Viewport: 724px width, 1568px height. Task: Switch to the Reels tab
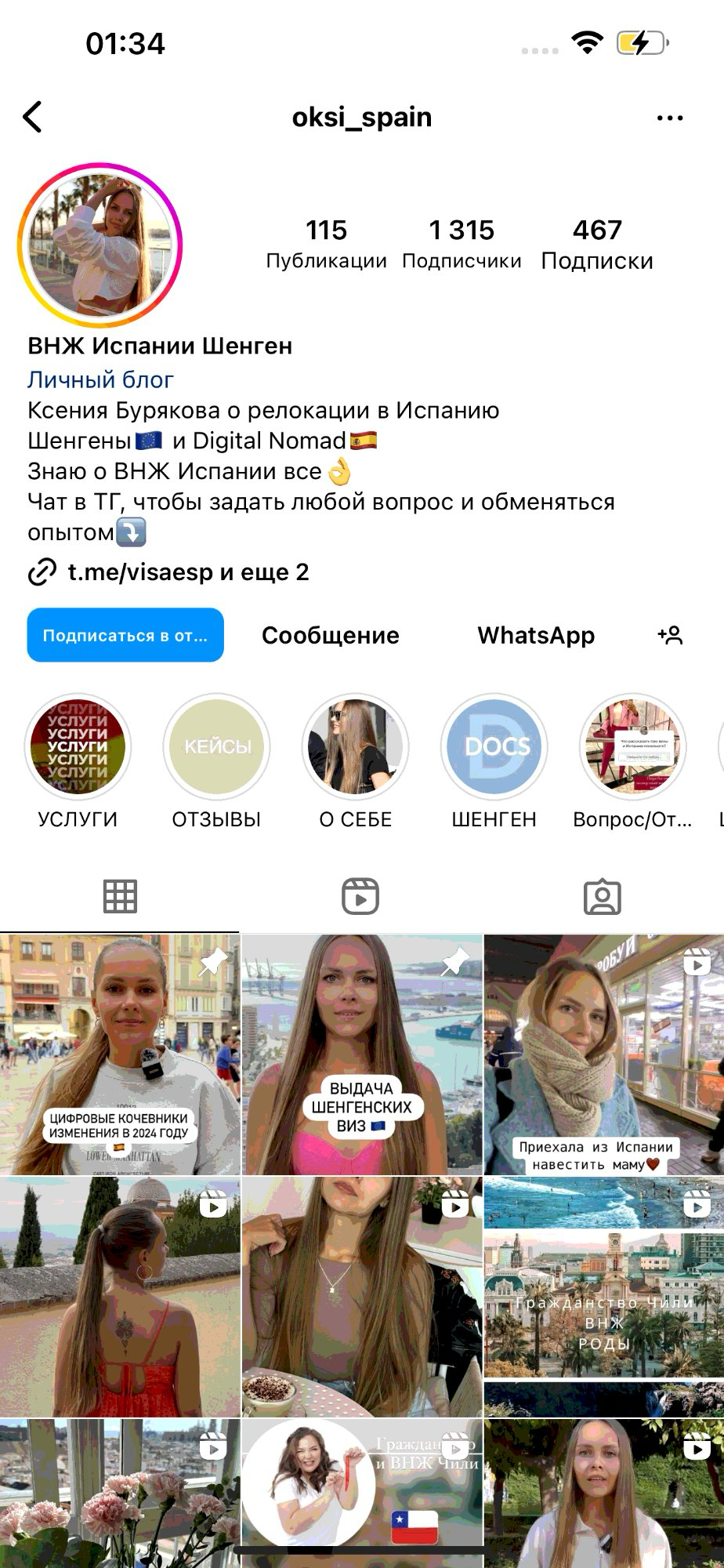click(x=360, y=896)
